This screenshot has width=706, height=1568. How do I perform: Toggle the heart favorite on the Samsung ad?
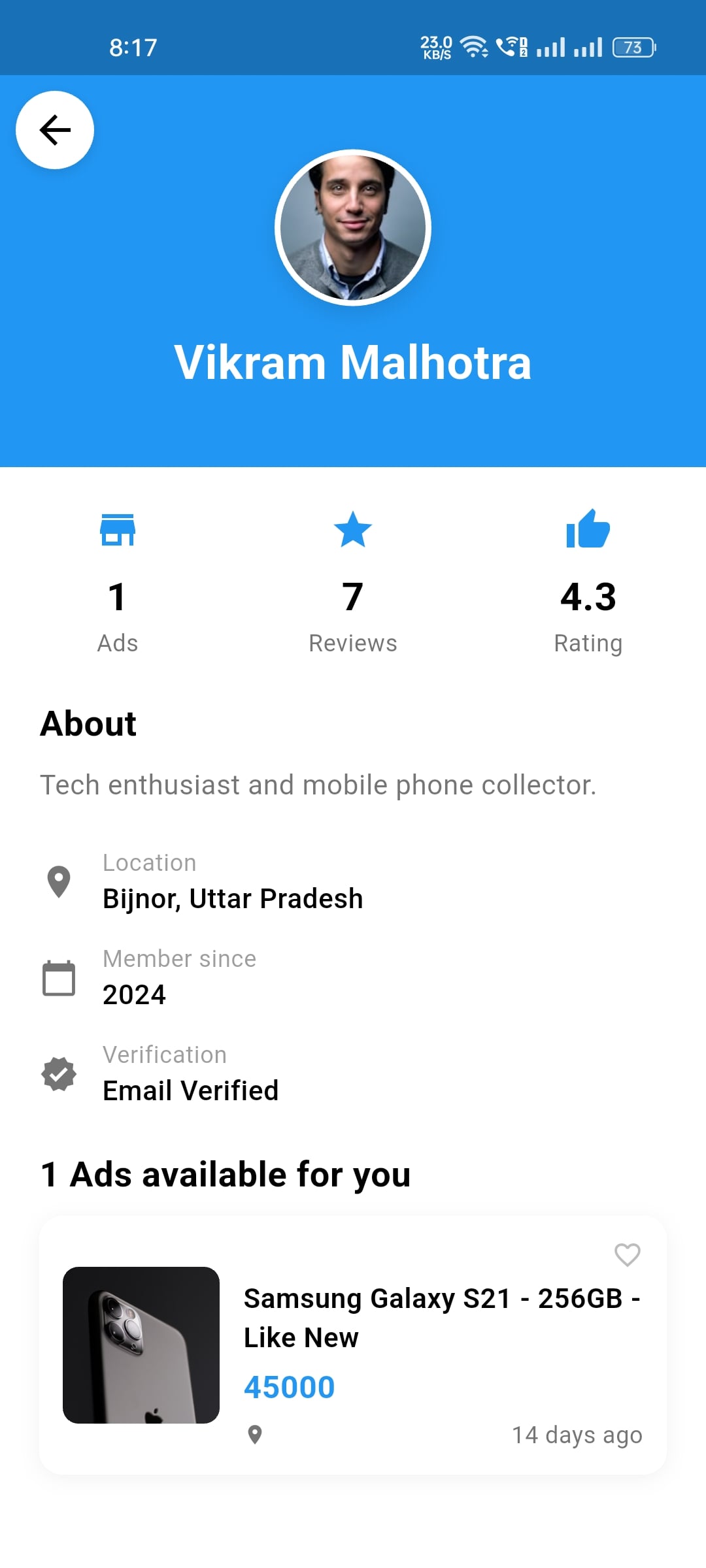click(626, 1254)
